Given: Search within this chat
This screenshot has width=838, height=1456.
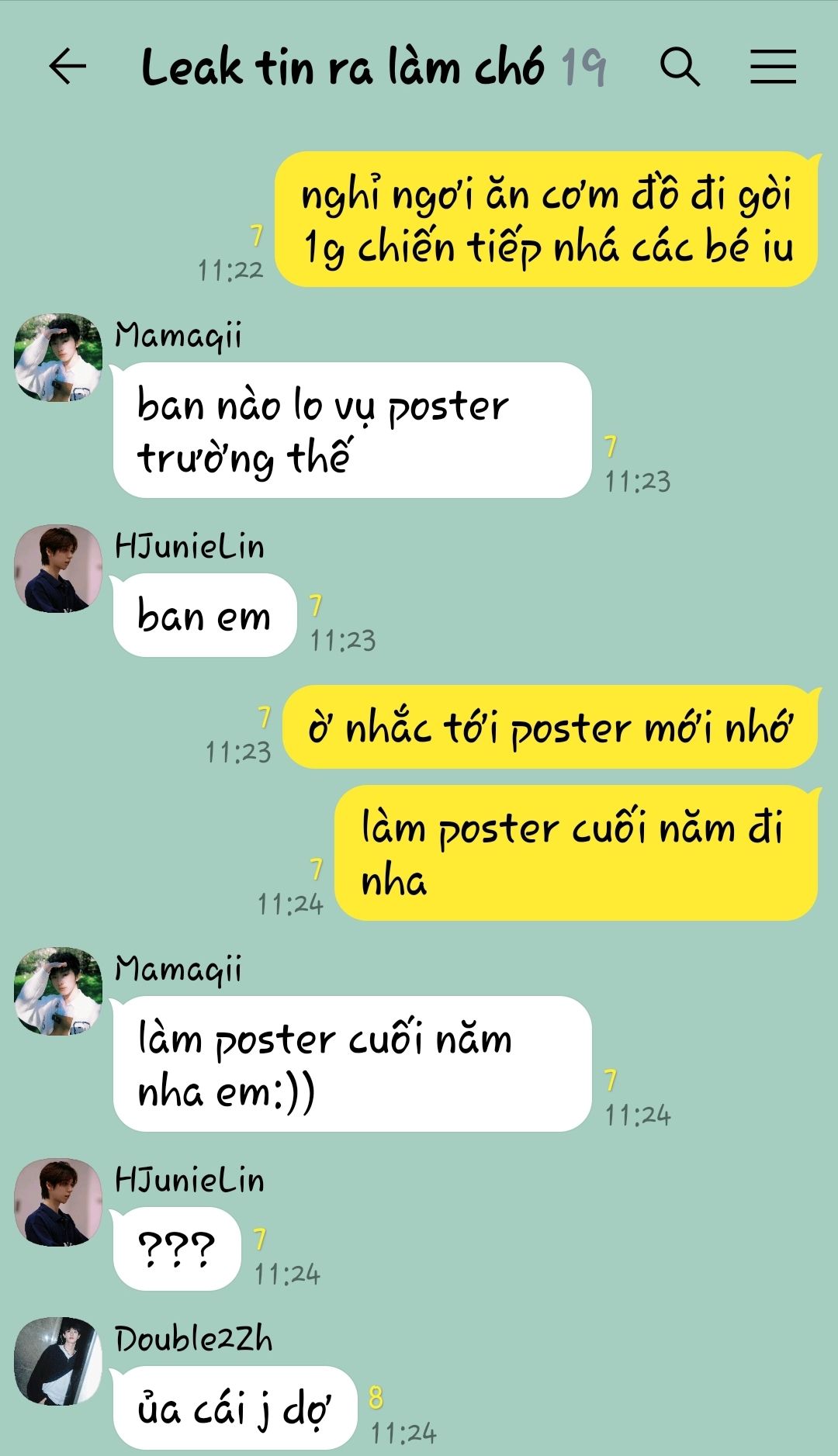Looking at the screenshot, I should (x=680, y=67).
